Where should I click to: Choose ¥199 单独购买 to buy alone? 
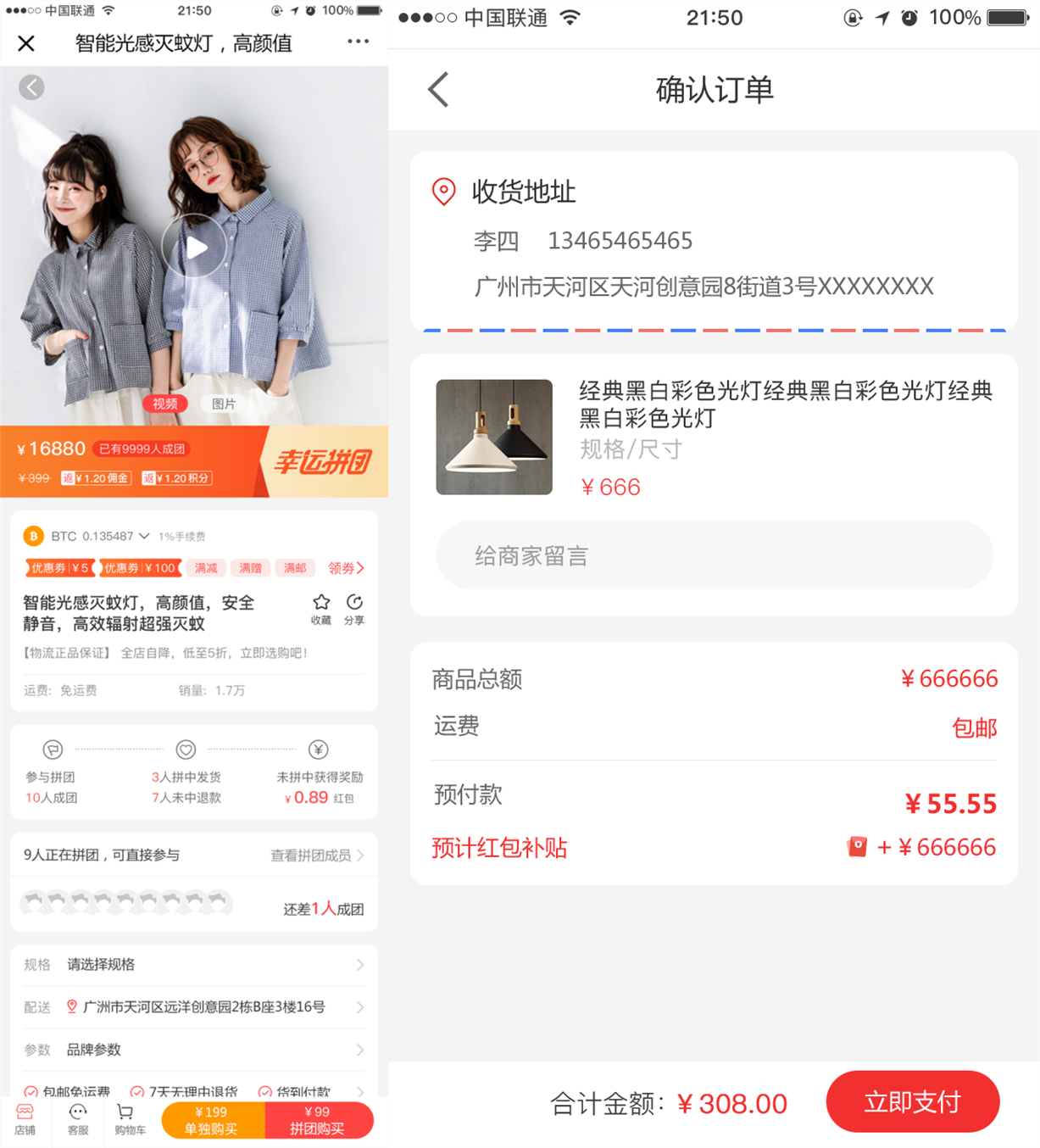[x=212, y=1120]
